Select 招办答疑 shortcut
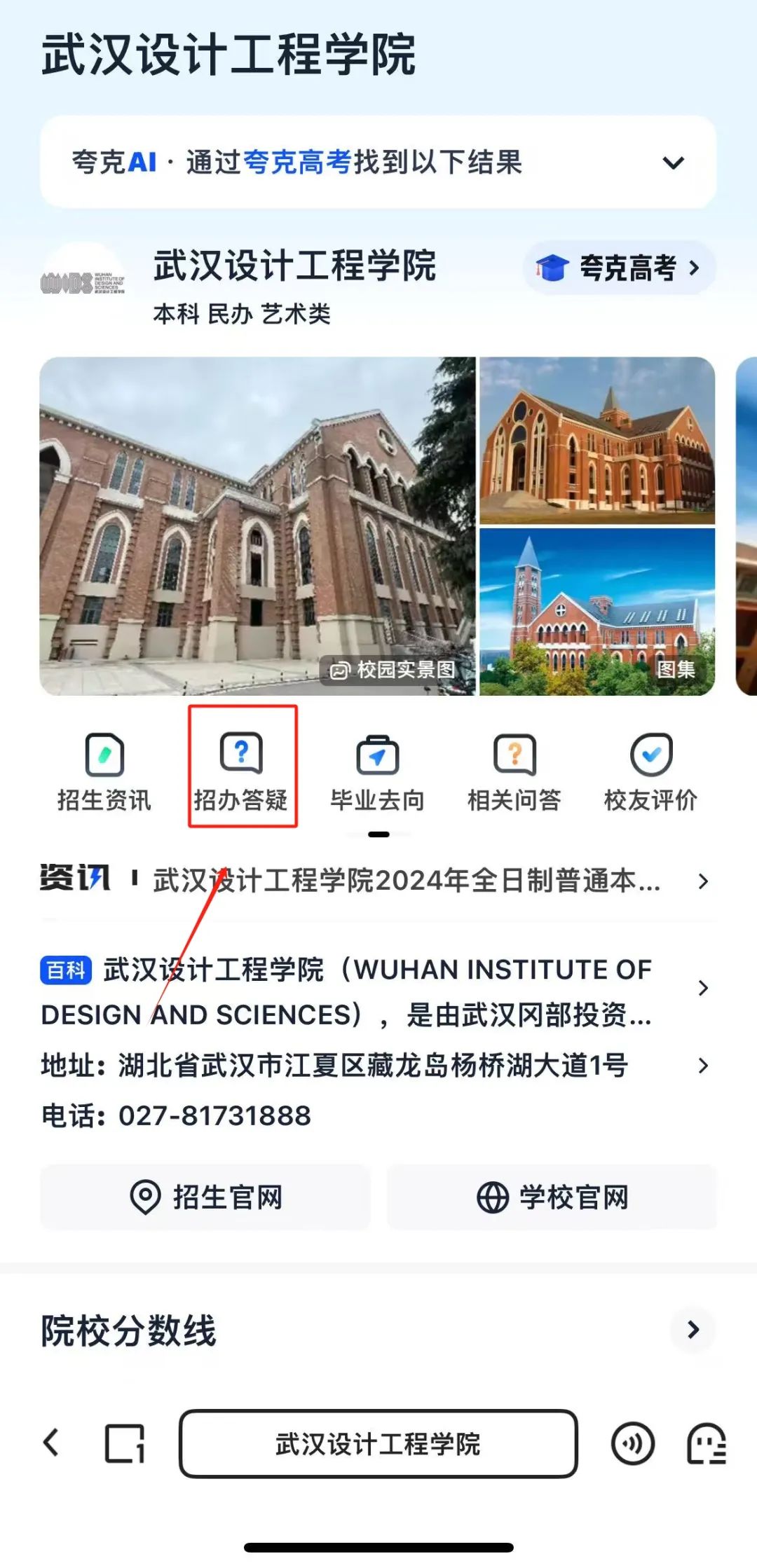757x1568 pixels. 242,771
